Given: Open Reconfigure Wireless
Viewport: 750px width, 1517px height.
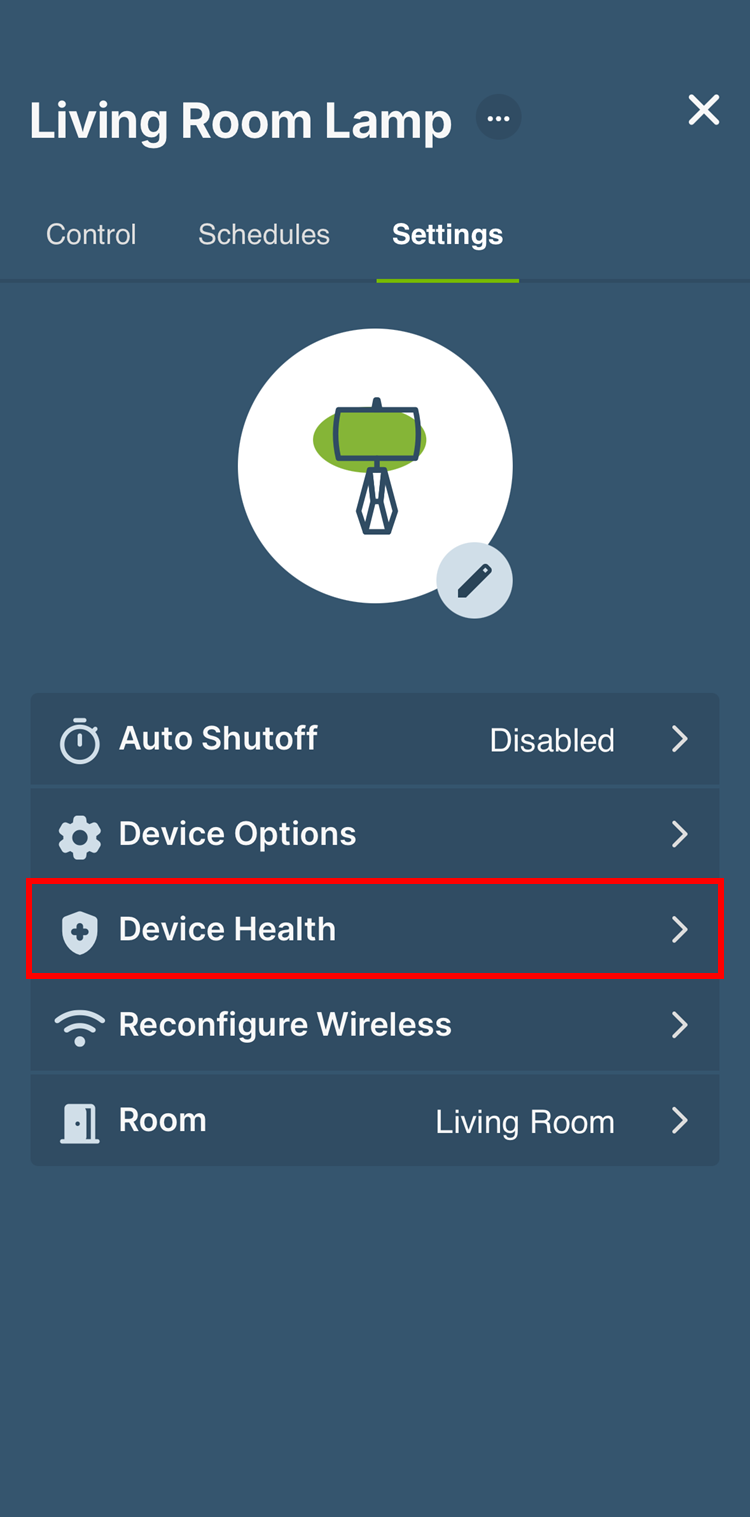Looking at the screenshot, I should pos(375,1025).
